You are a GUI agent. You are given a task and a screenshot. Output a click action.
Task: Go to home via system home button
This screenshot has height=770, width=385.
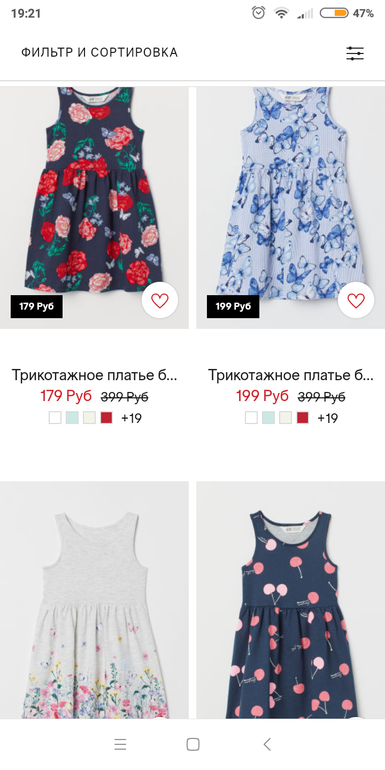(x=193, y=744)
